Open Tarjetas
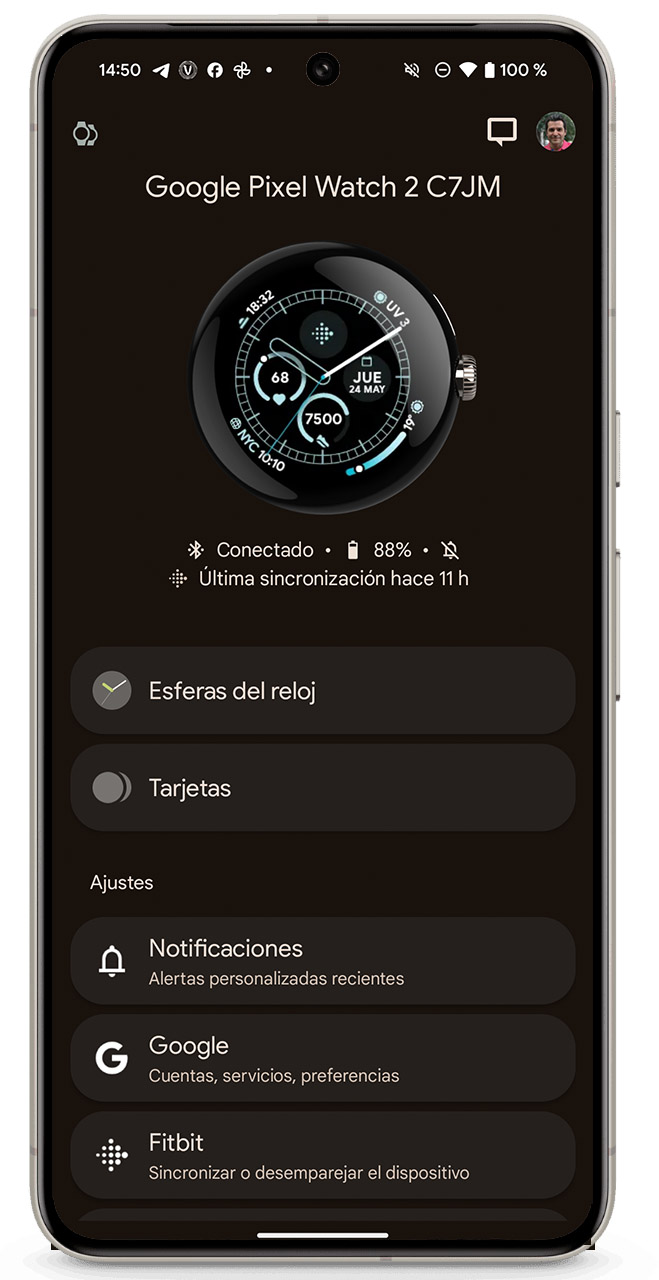 pos(323,788)
